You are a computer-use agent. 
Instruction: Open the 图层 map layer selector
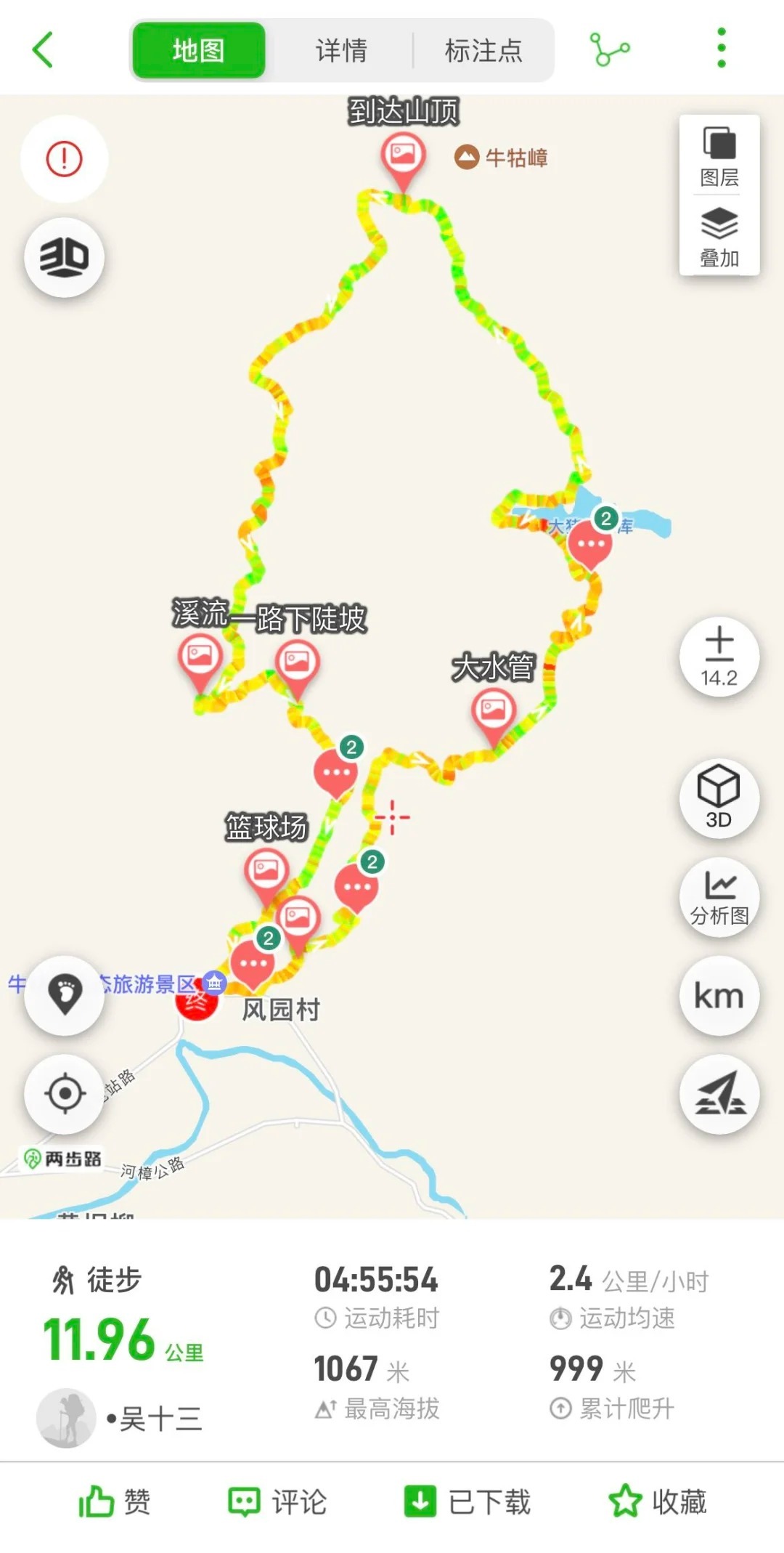coord(719,156)
